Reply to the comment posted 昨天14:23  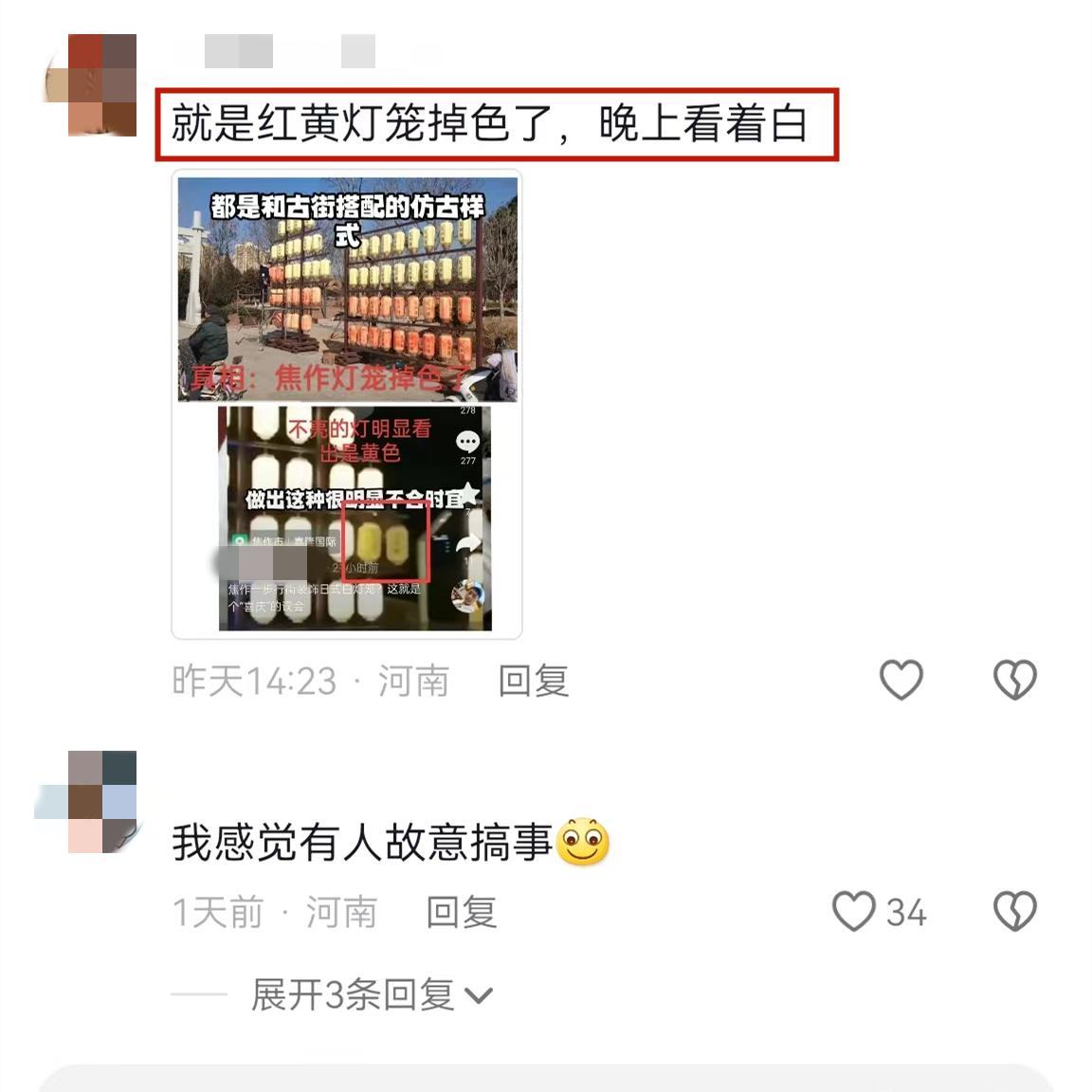(534, 681)
